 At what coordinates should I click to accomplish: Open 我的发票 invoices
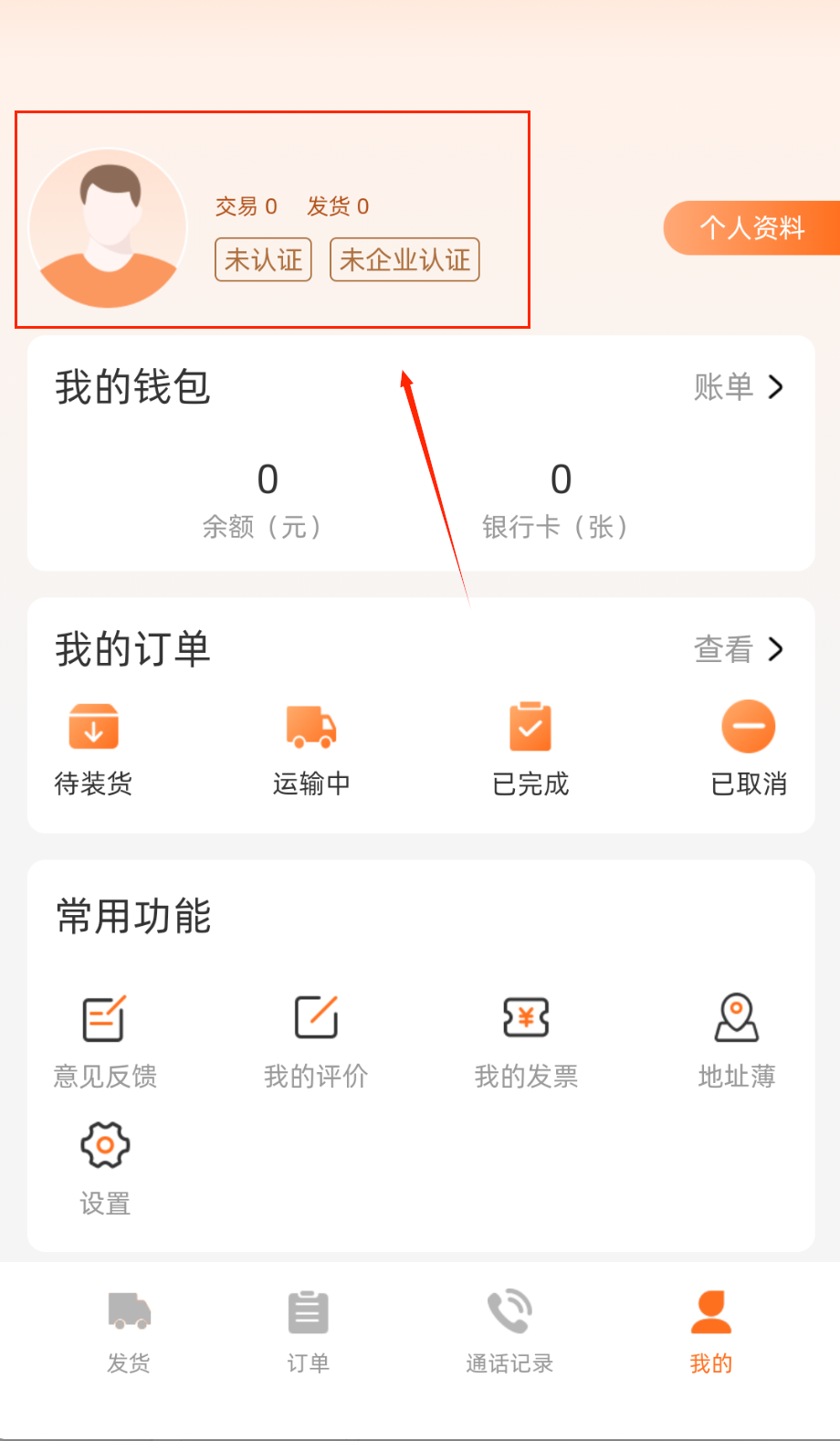[x=527, y=1041]
